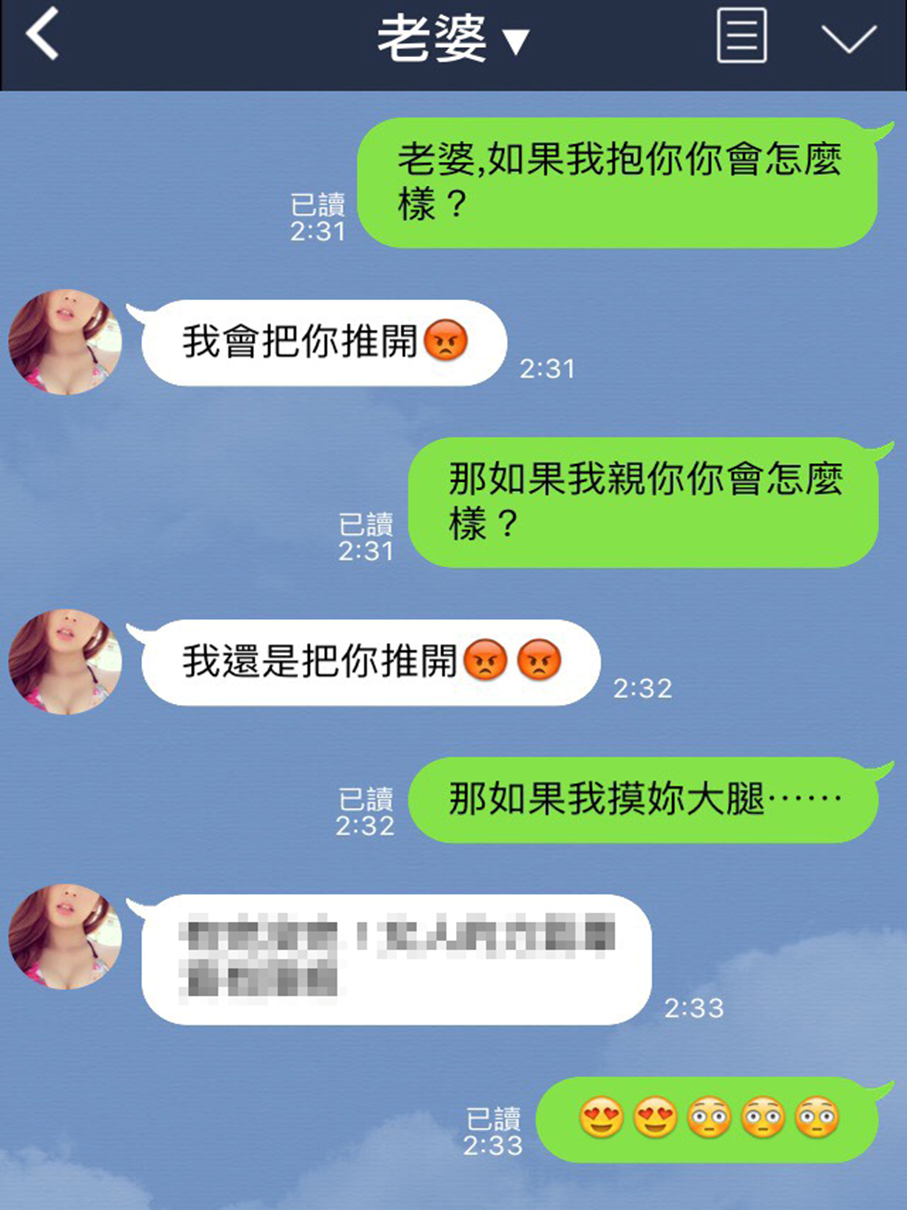Open the chat menu chevron in the header
The height and width of the screenshot is (1210, 907).
point(848,39)
